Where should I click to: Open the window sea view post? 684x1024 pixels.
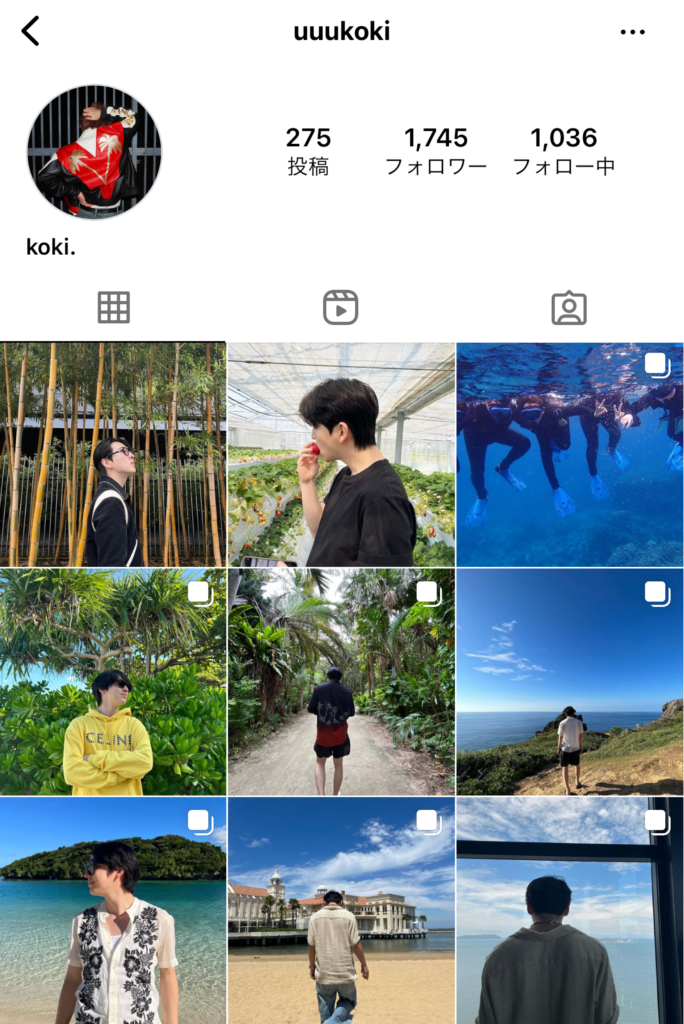[570, 910]
